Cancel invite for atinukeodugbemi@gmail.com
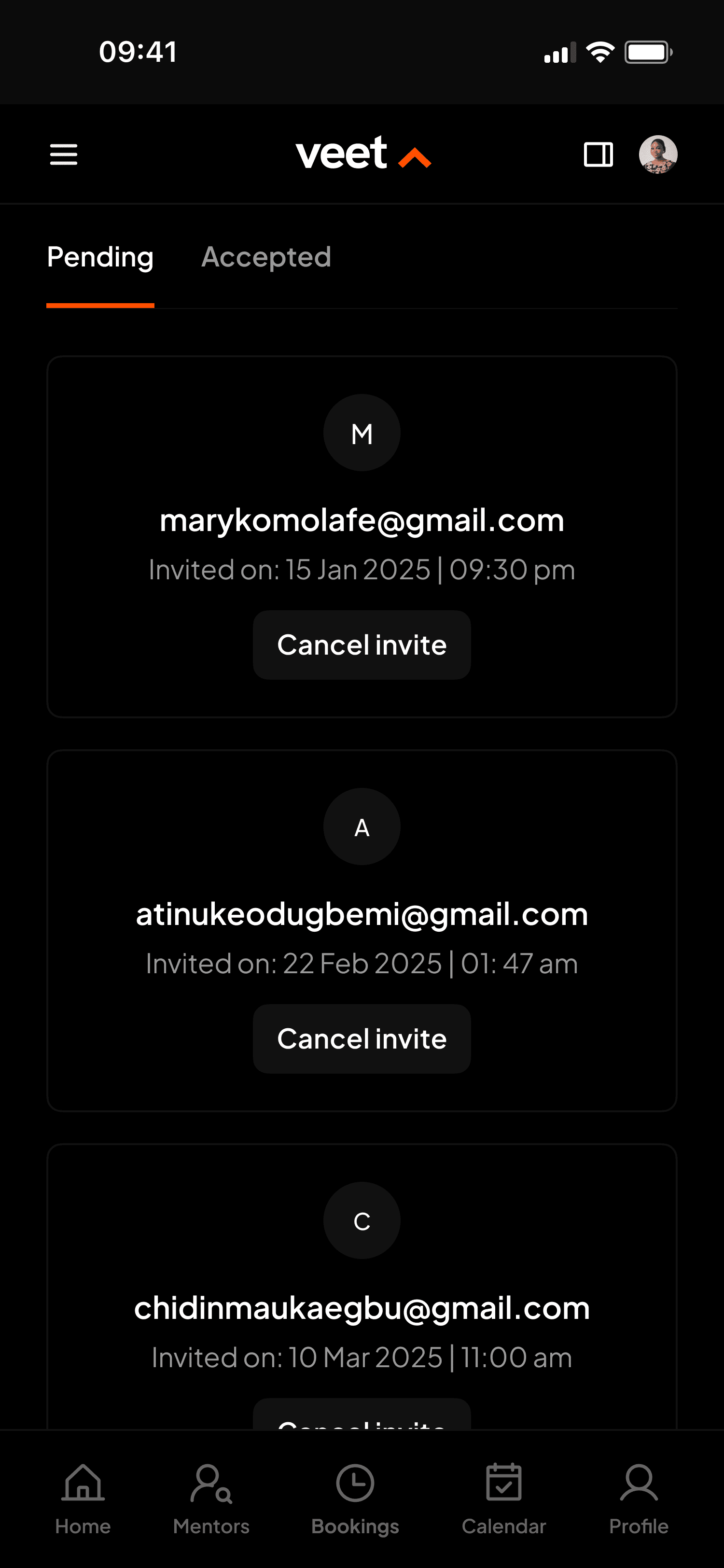The width and height of the screenshot is (724, 1568). [362, 1039]
